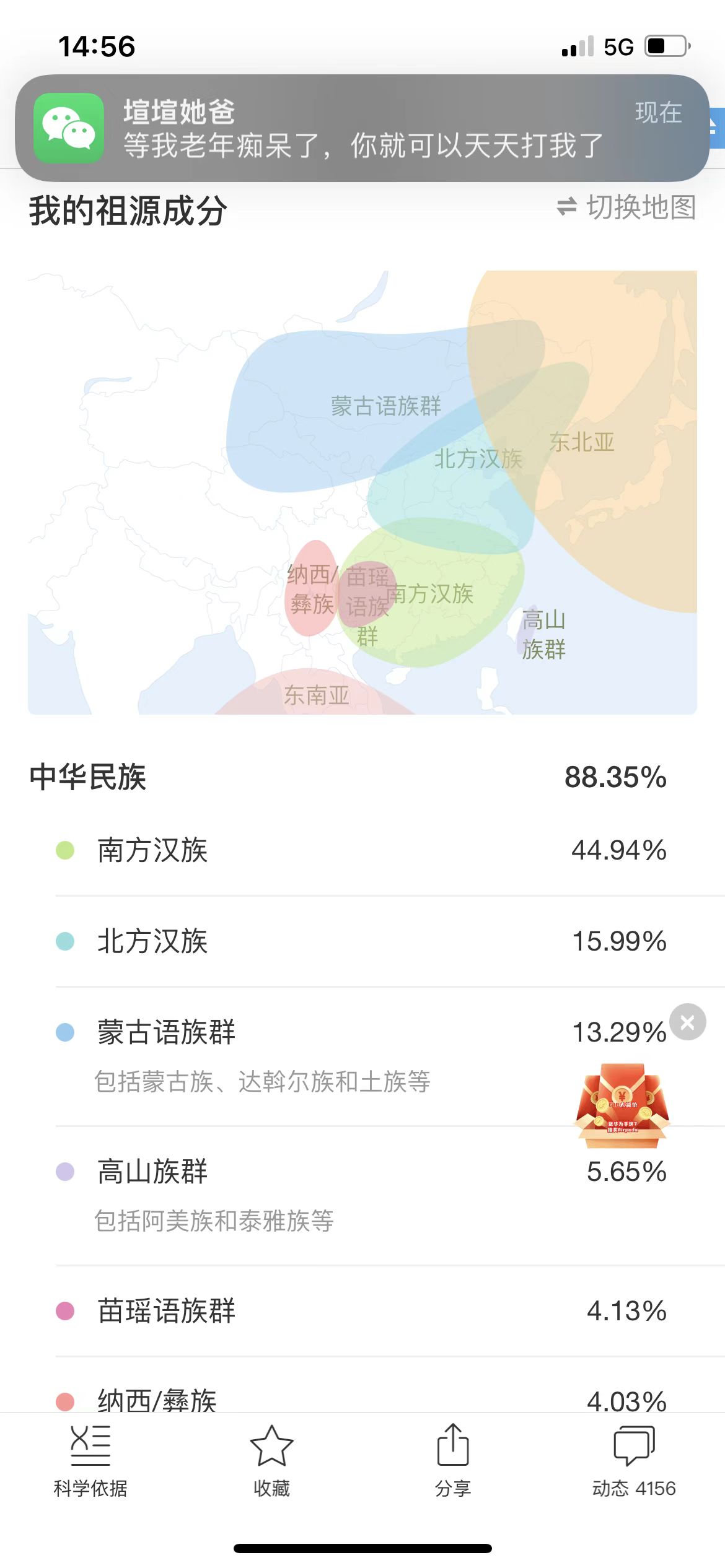Open 动态 4156 comments
725x1568 pixels.
tap(634, 1460)
